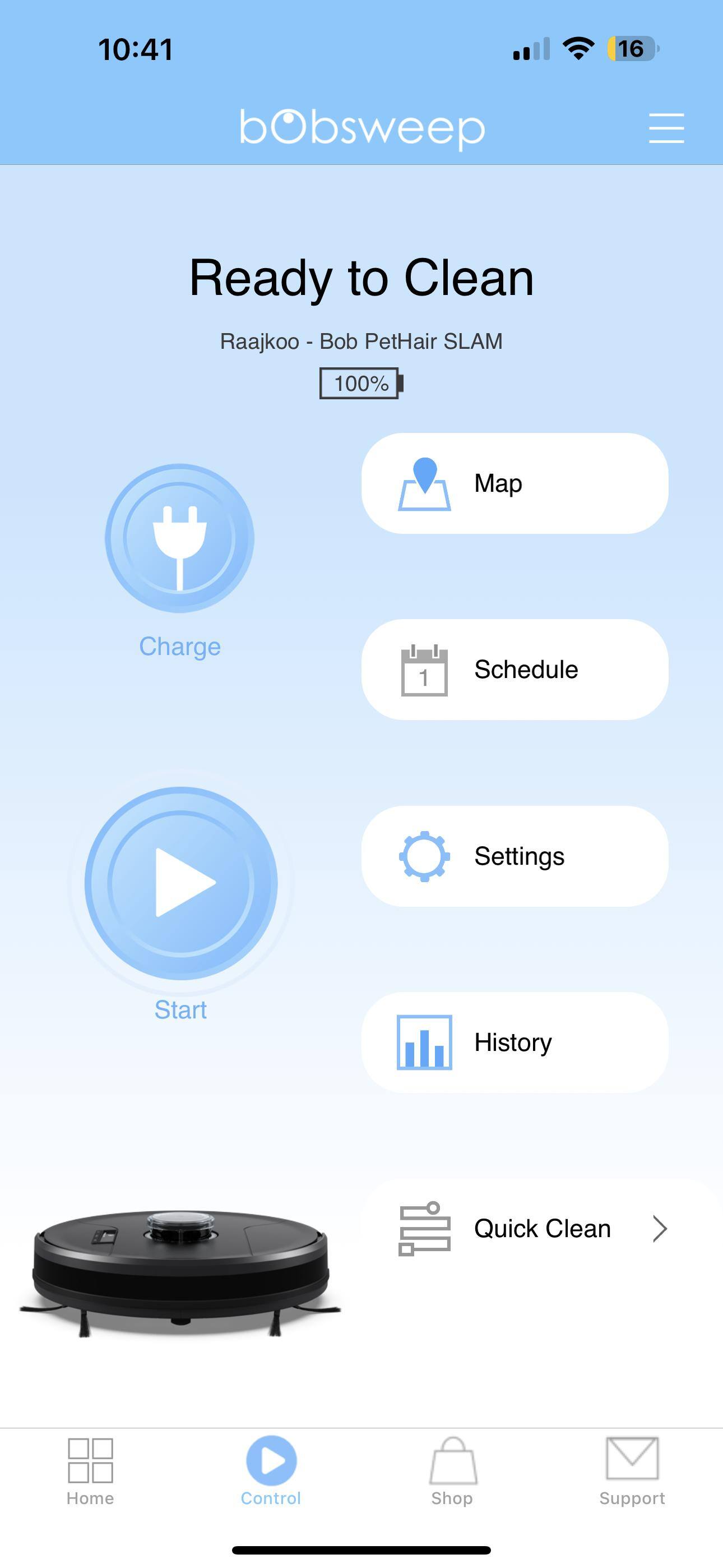Open the hamburger menu

click(666, 128)
